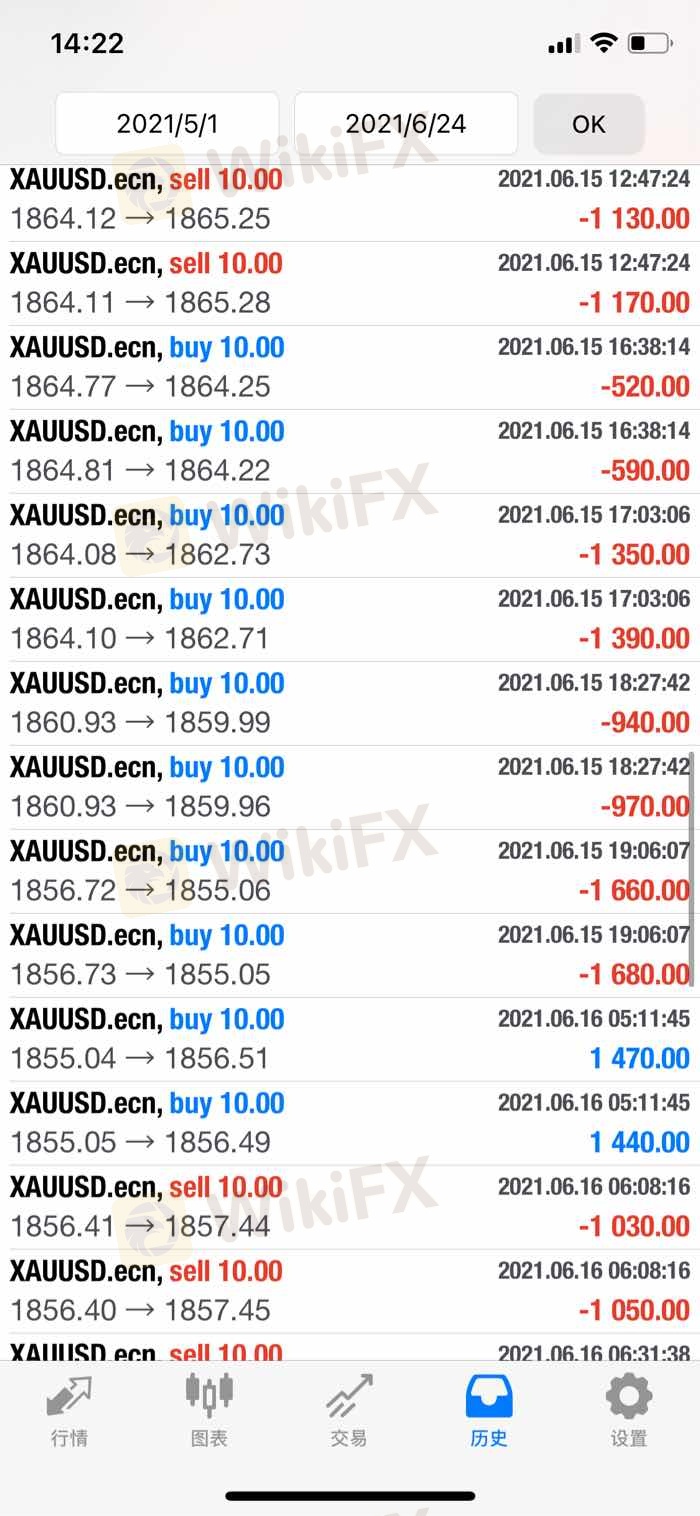Open the sell trade with loss -1 130.00
Image resolution: width=700 pixels, height=1516 pixels.
[350, 200]
